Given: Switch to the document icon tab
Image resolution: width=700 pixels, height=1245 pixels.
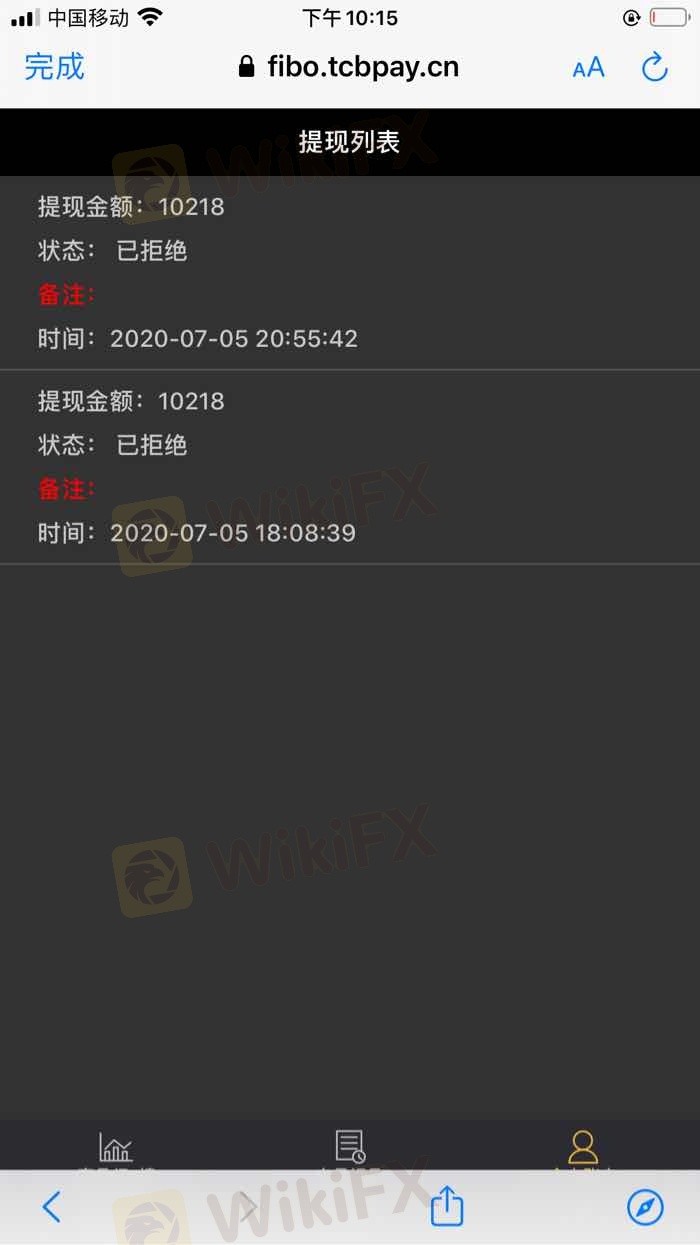Looking at the screenshot, I should 350,1148.
